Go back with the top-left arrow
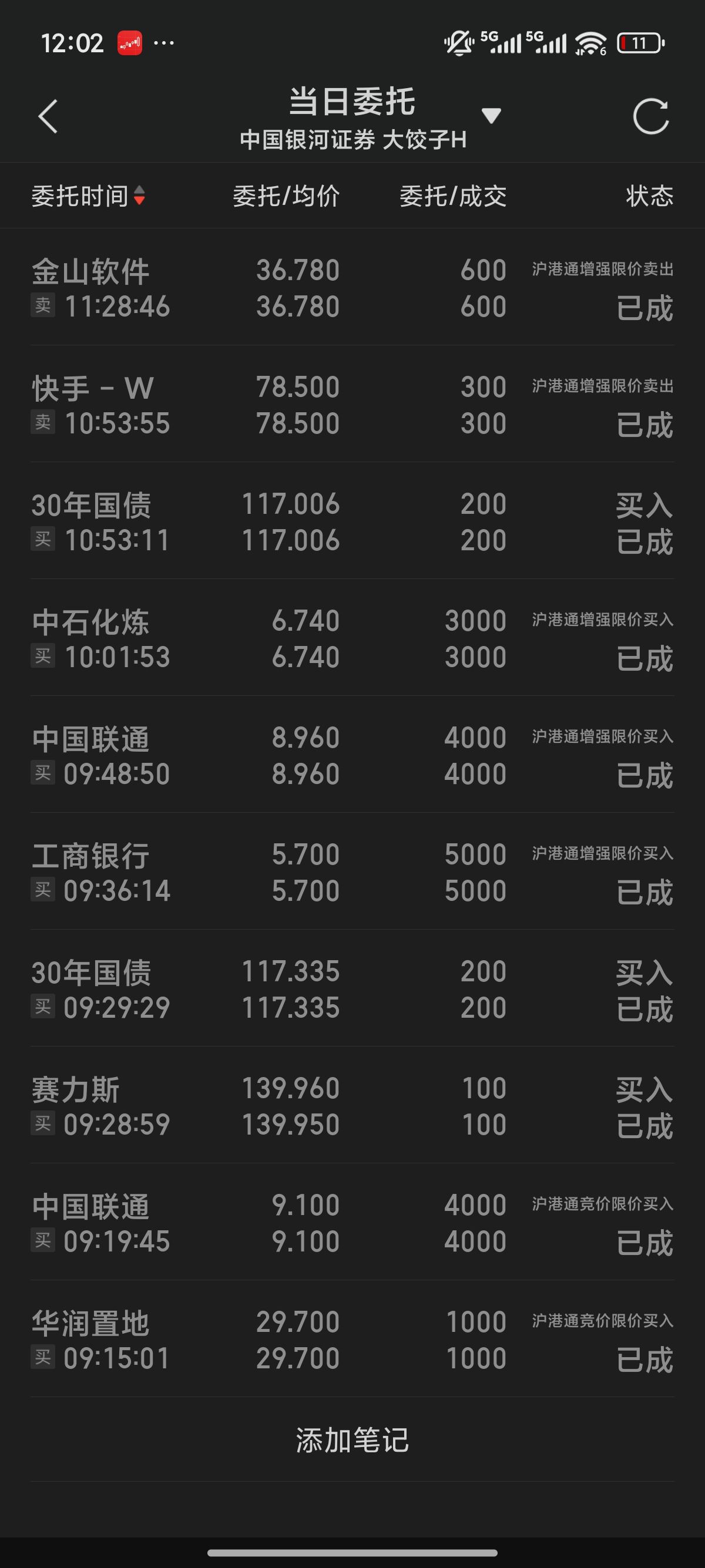This screenshot has height=1568, width=705. point(48,116)
